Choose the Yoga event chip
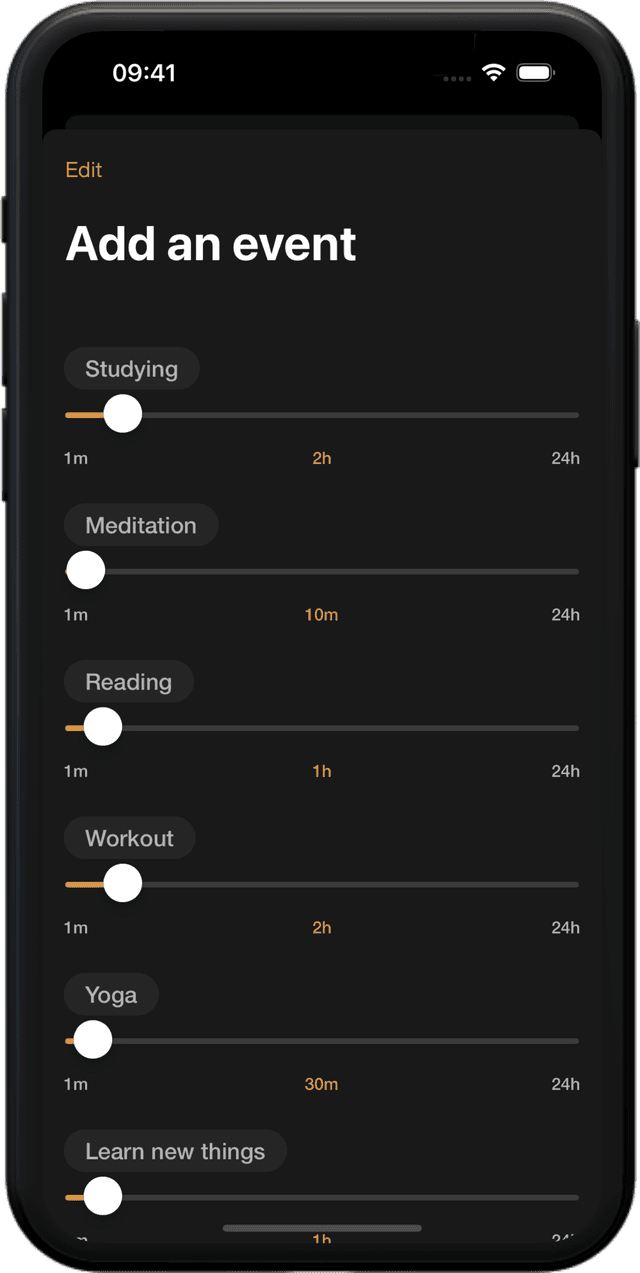This screenshot has height=1273, width=640. pos(111,995)
